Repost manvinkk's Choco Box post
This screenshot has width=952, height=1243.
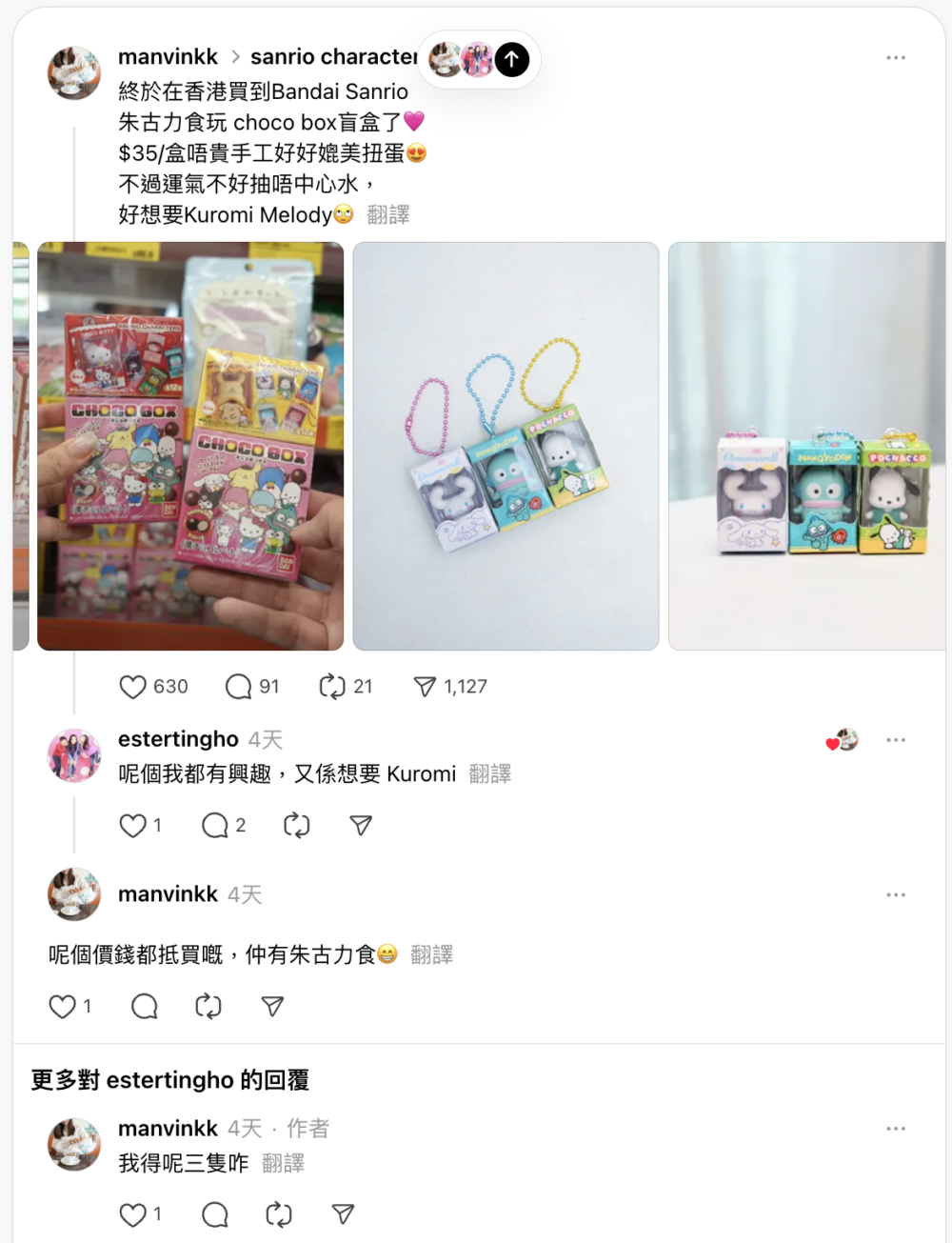tap(332, 687)
